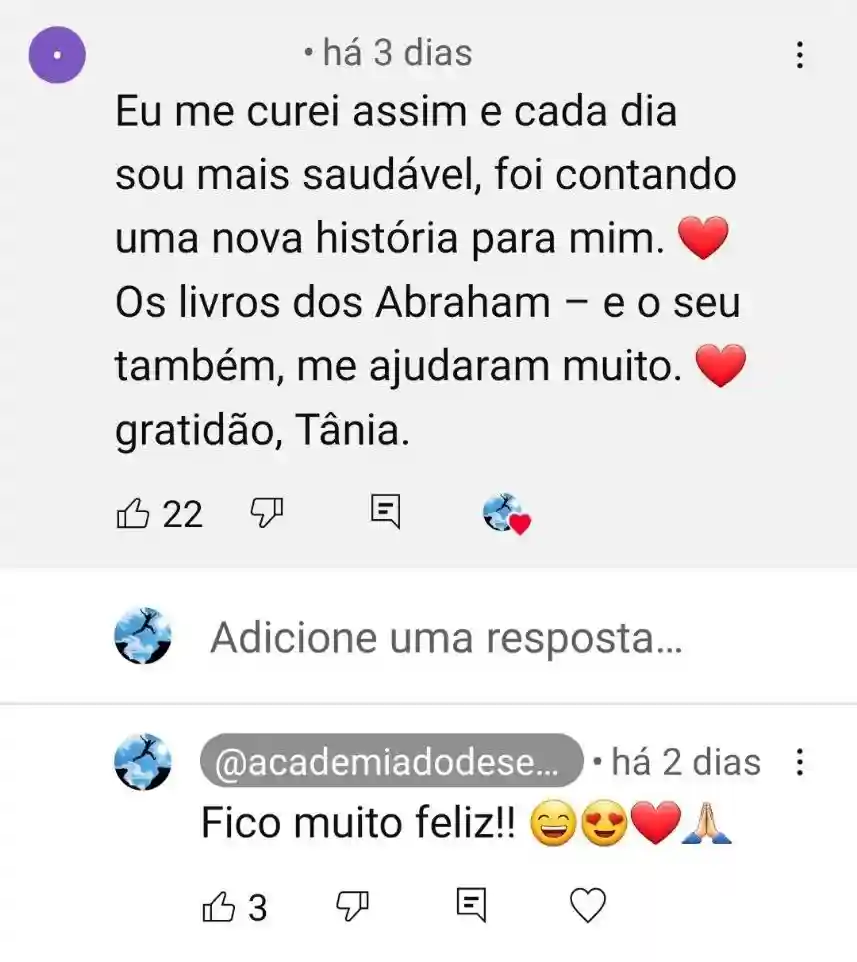
Task: Like Tânia's comment to highlight the thumbs up
Action: click(x=131, y=512)
